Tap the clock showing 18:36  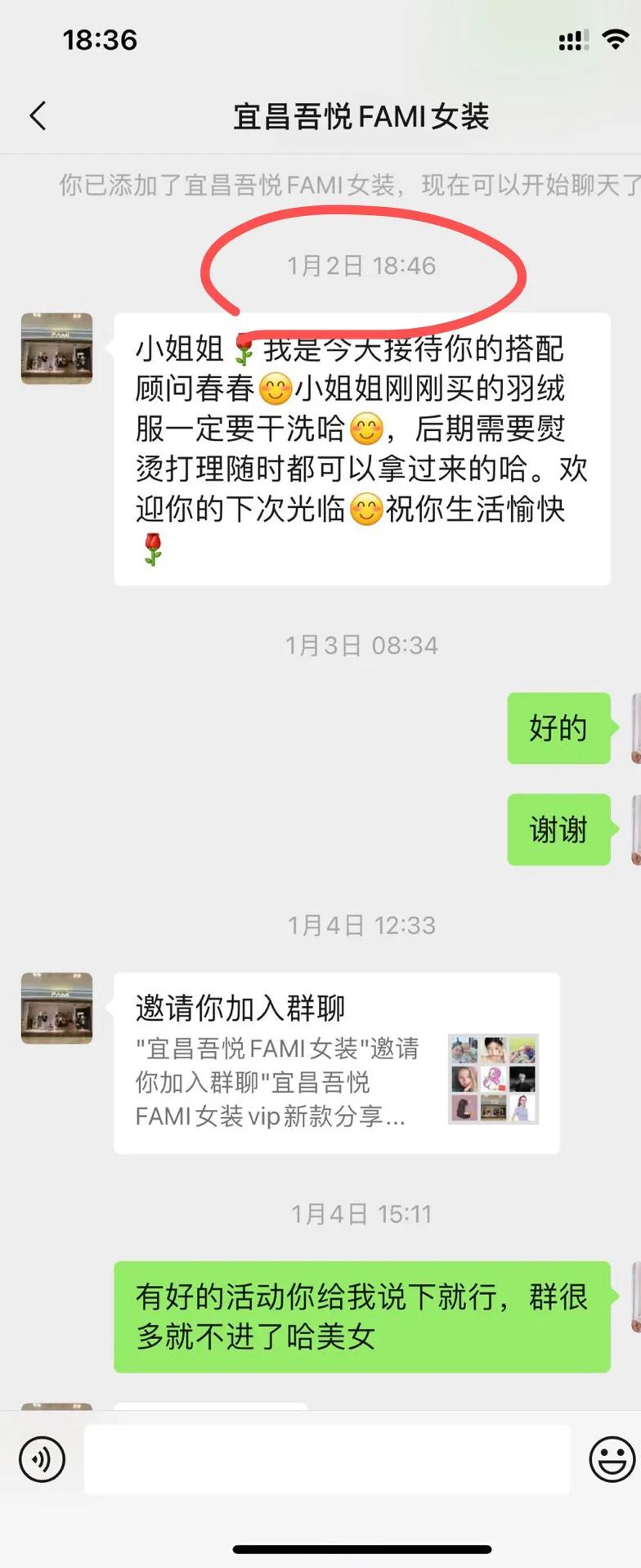pyautogui.click(x=100, y=40)
